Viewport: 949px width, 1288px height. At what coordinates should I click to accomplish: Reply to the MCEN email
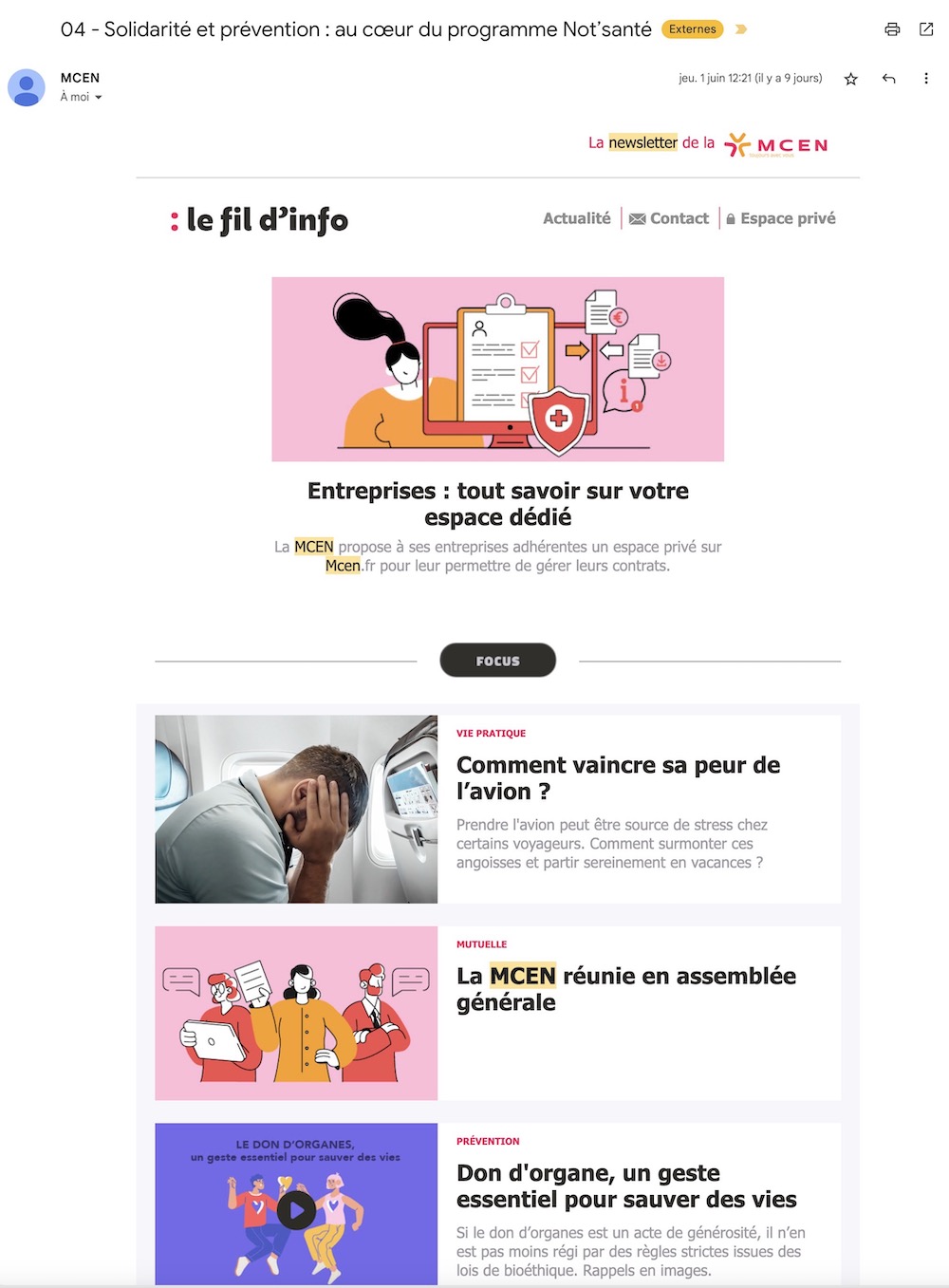tap(889, 79)
